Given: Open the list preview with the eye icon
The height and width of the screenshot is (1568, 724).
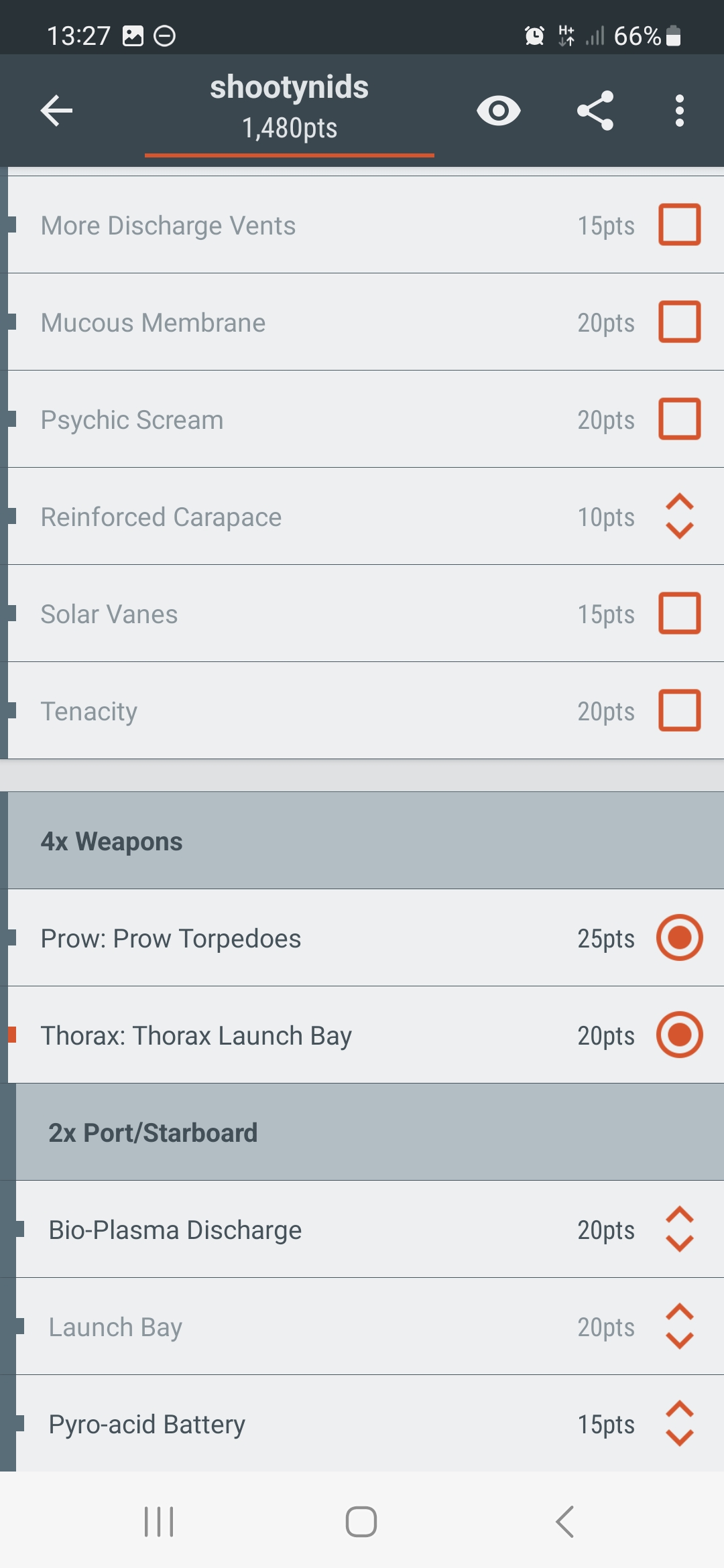Looking at the screenshot, I should point(499,111).
